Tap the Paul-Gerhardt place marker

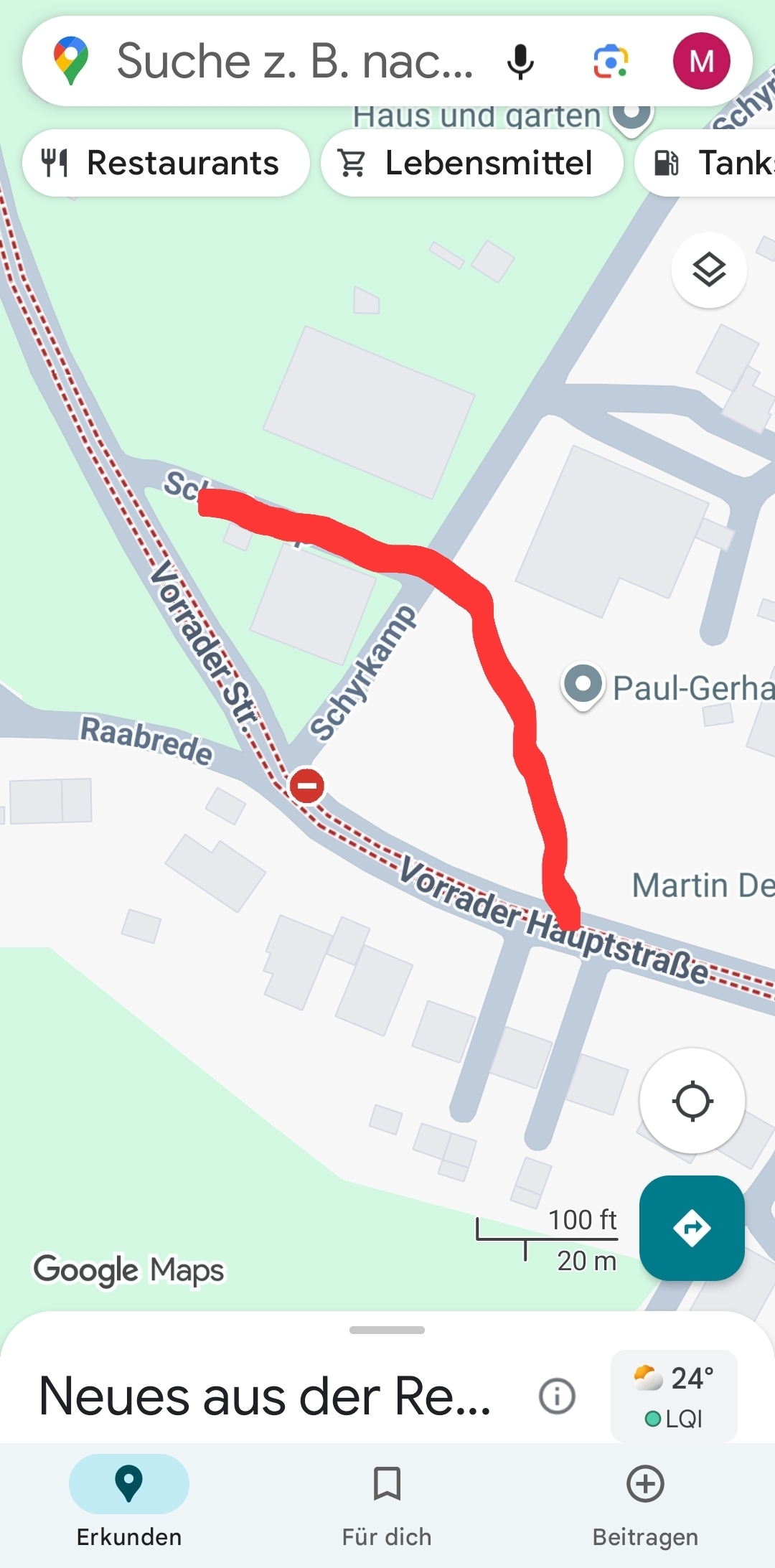(x=583, y=685)
